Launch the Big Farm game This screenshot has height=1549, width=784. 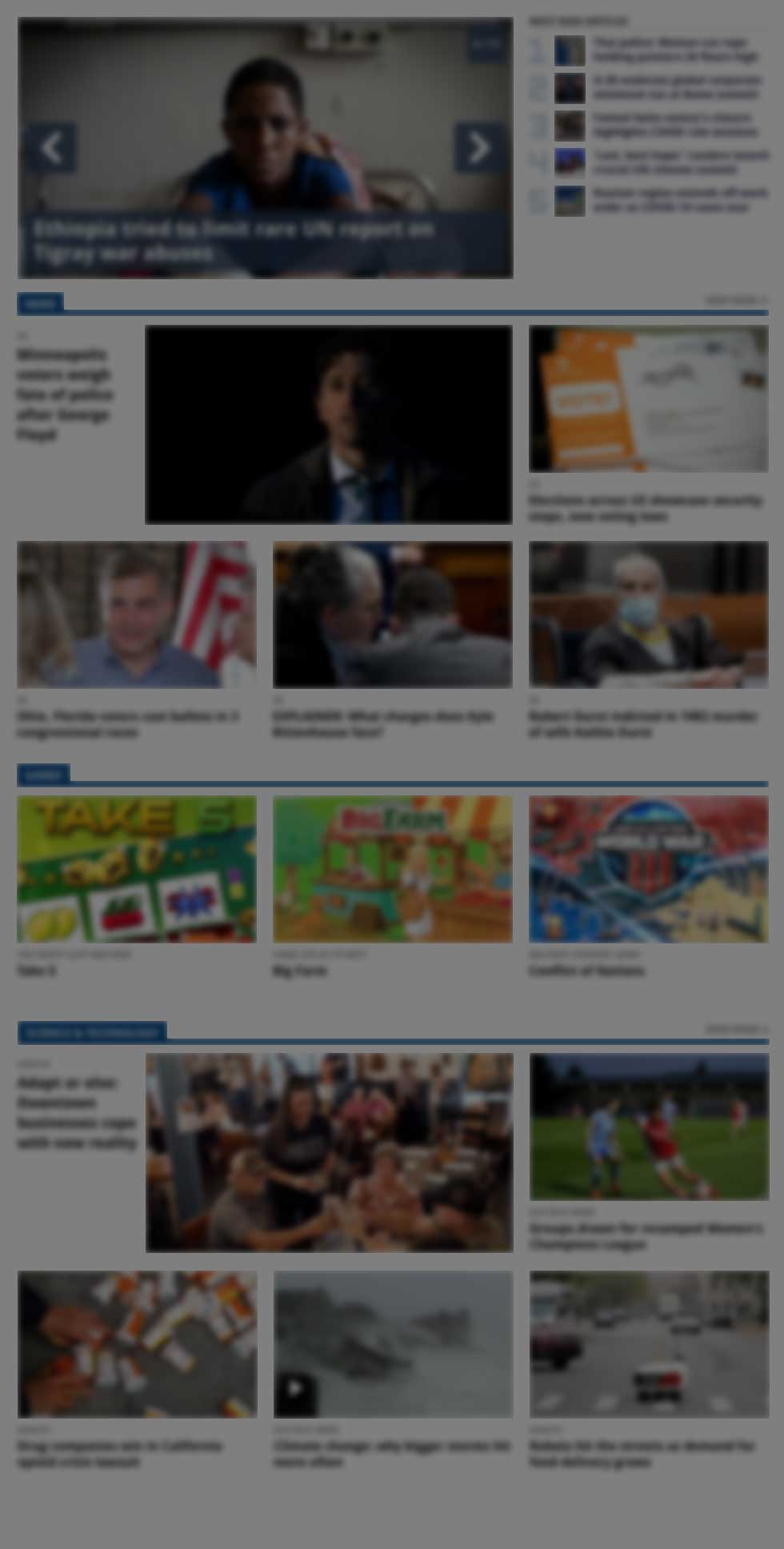click(392, 869)
